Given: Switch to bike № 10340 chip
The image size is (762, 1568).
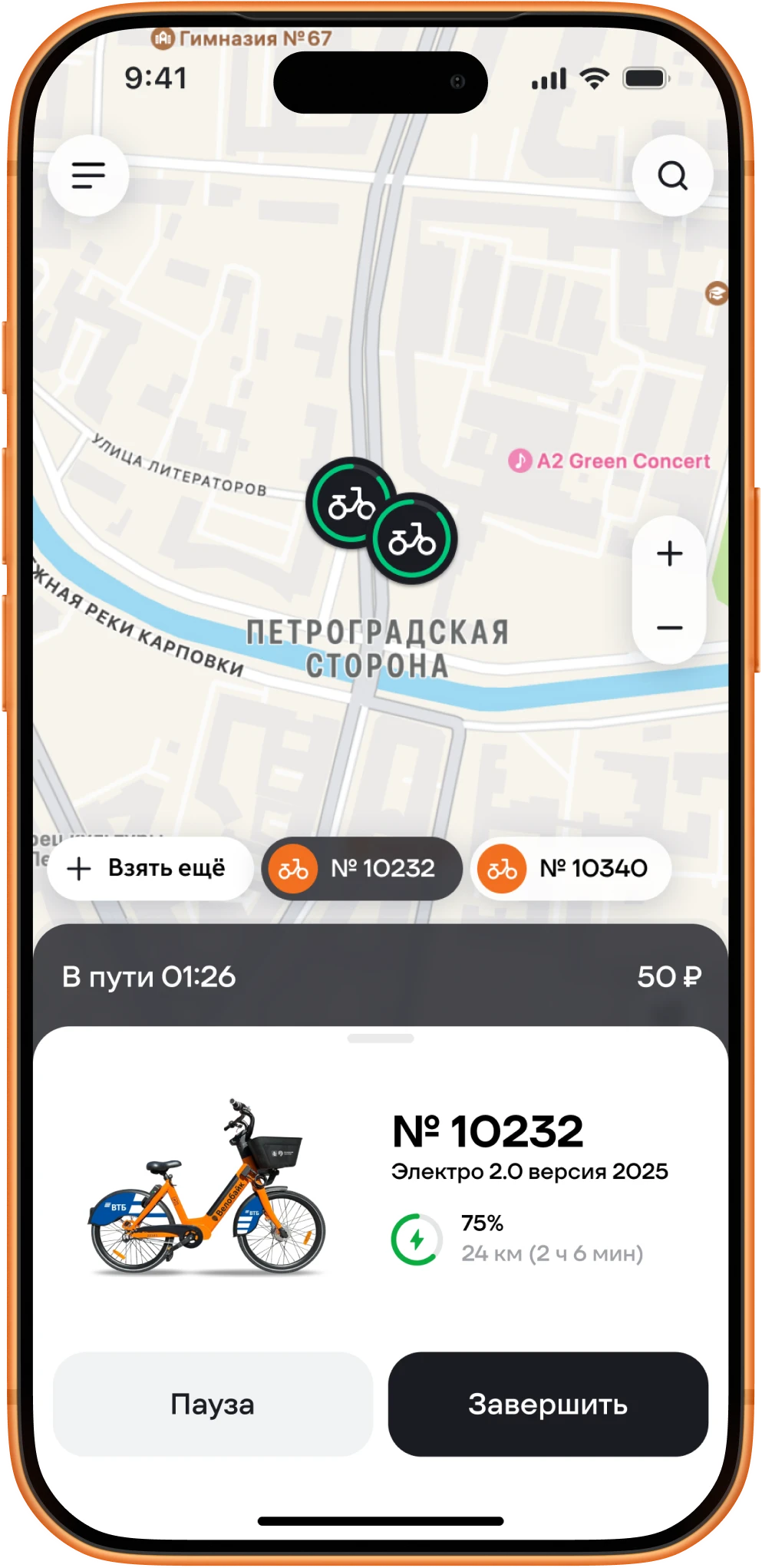Looking at the screenshot, I should pyautogui.click(x=571, y=869).
